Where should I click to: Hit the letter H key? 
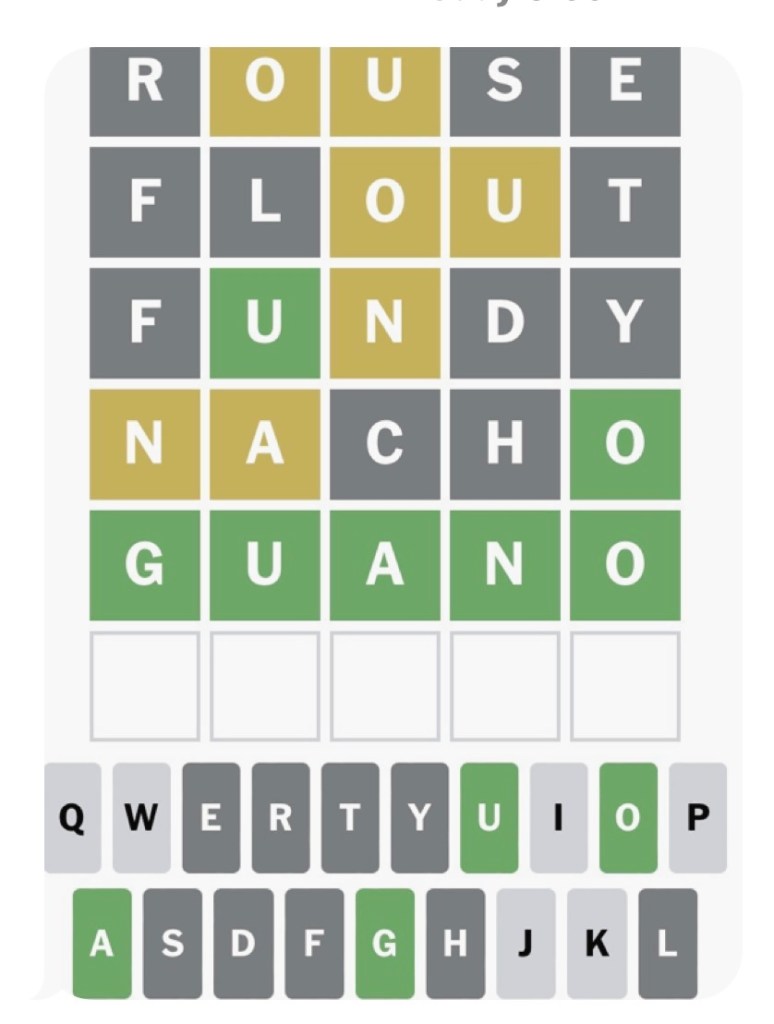tap(455, 943)
